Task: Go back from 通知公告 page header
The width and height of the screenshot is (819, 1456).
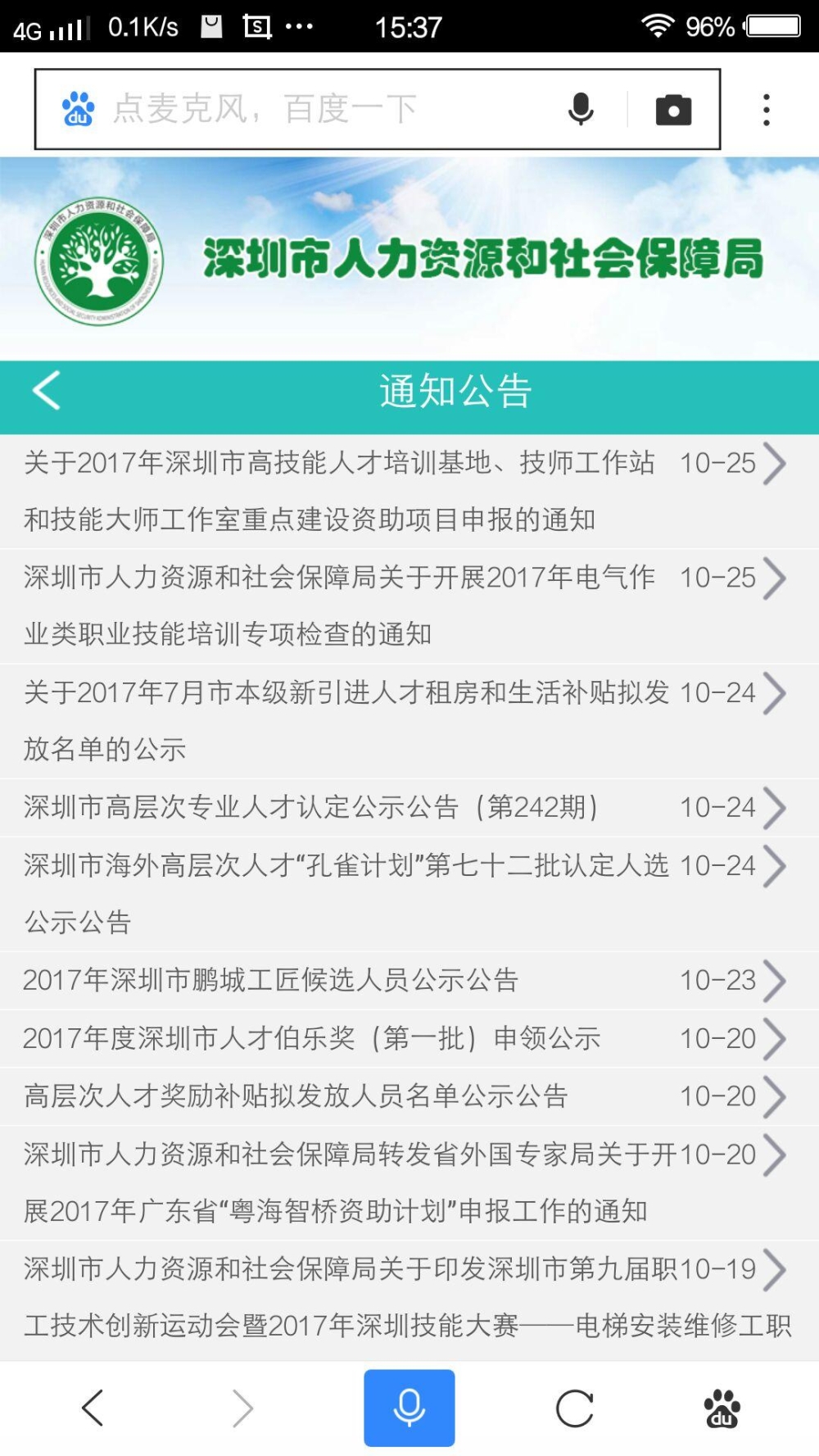Action: click(47, 390)
